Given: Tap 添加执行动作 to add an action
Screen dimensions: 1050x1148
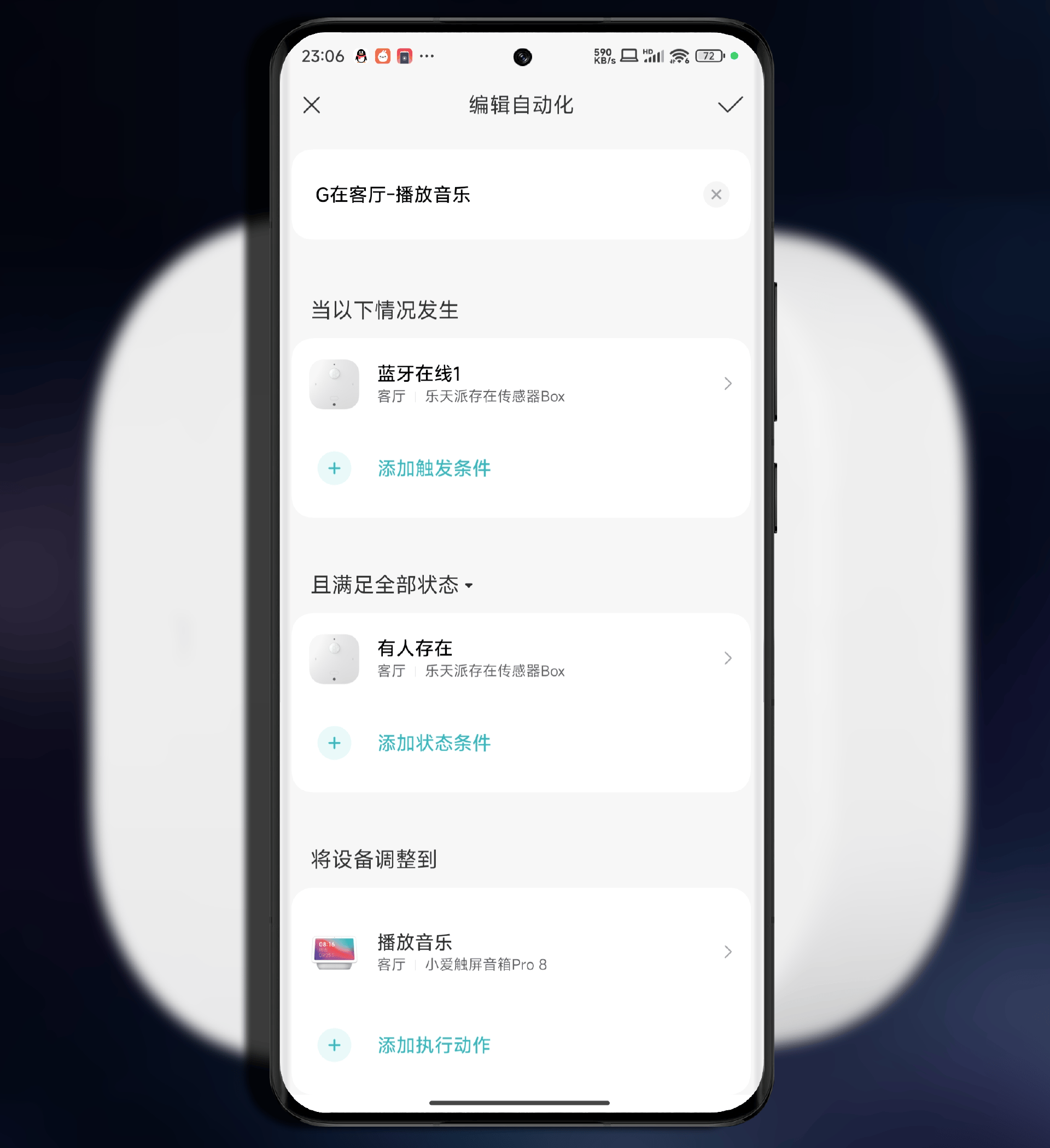Looking at the screenshot, I should [433, 1045].
